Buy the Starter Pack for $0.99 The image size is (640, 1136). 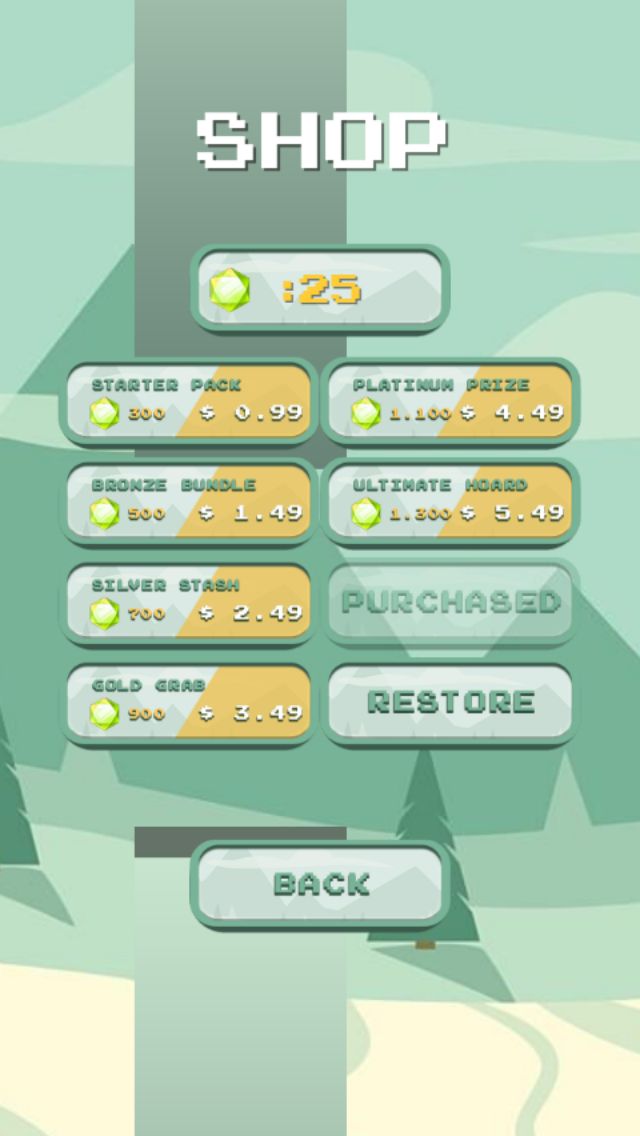click(x=188, y=401)
